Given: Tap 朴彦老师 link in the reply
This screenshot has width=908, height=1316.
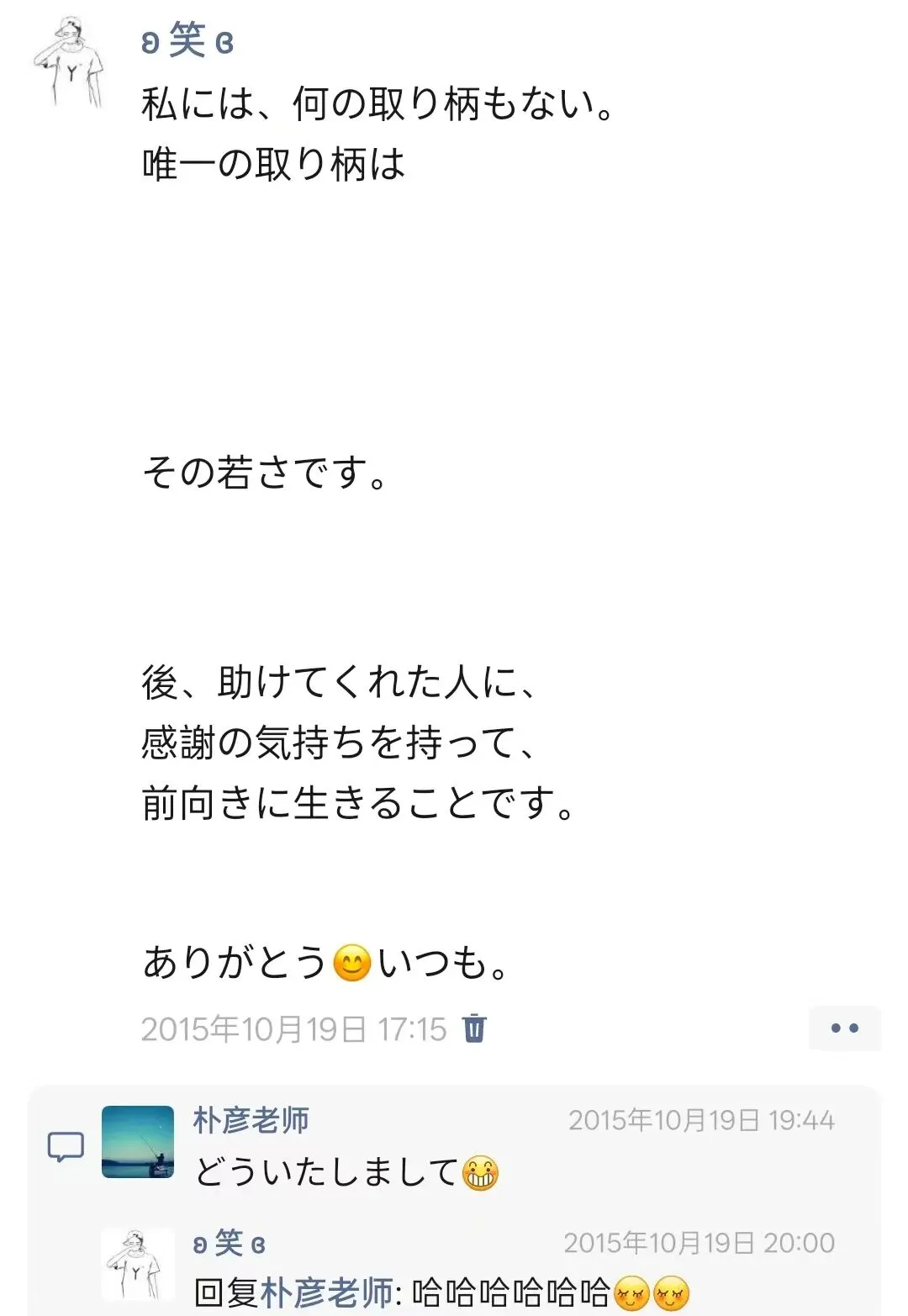Looking at the screenshot, I should (x=326, y=1293).
